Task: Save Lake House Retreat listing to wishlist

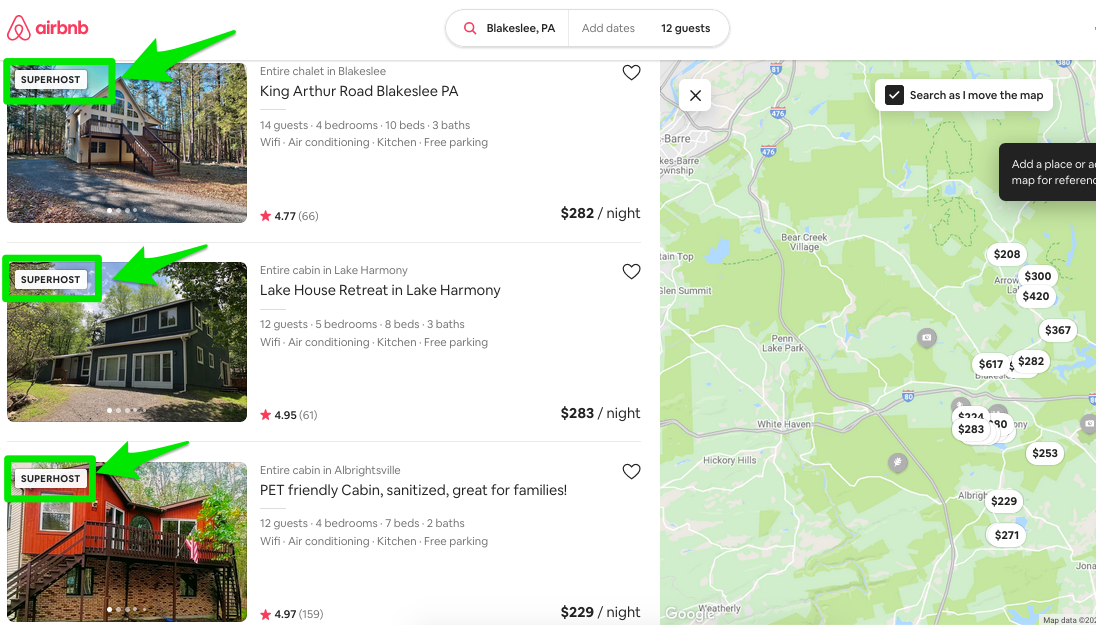Action: coord(631,271)
